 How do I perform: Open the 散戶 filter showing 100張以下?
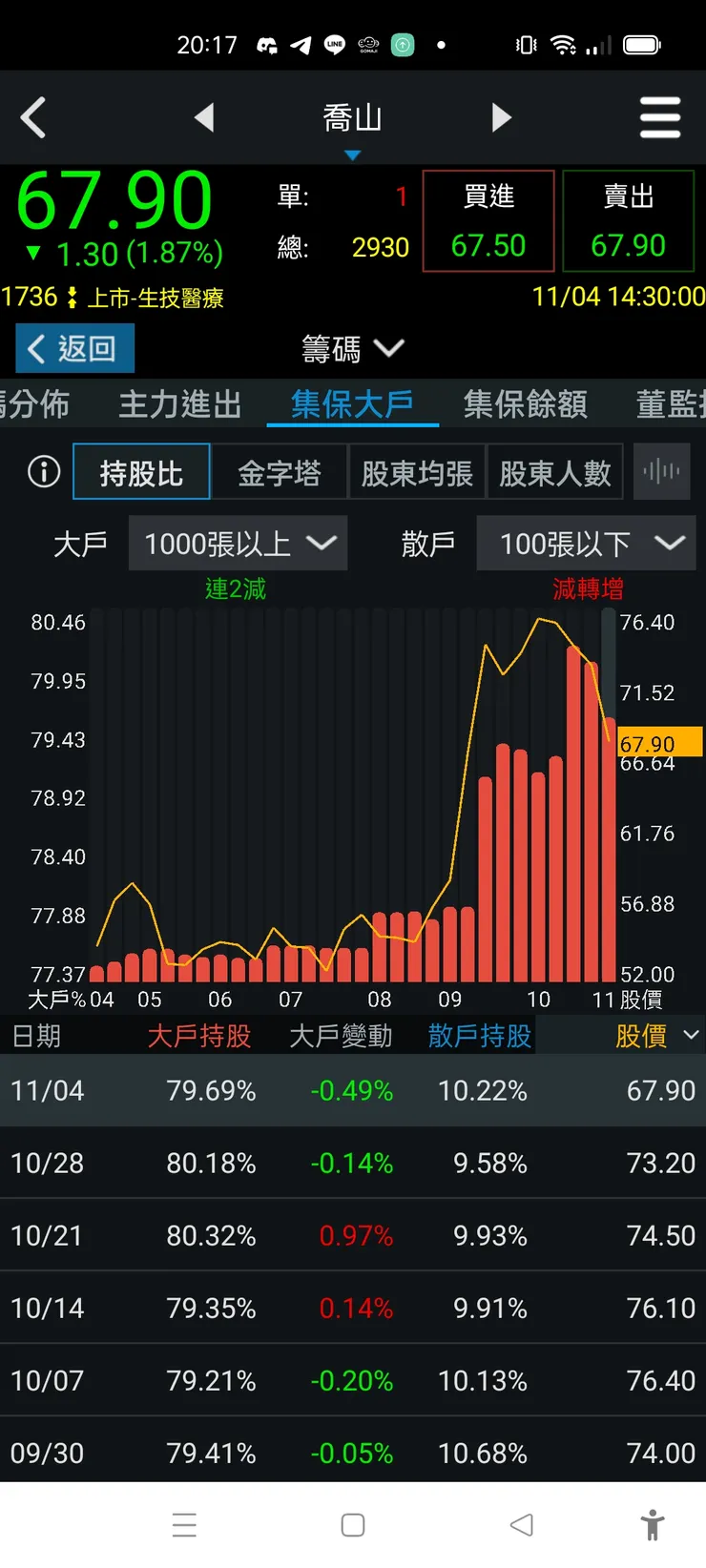point(586,543)
